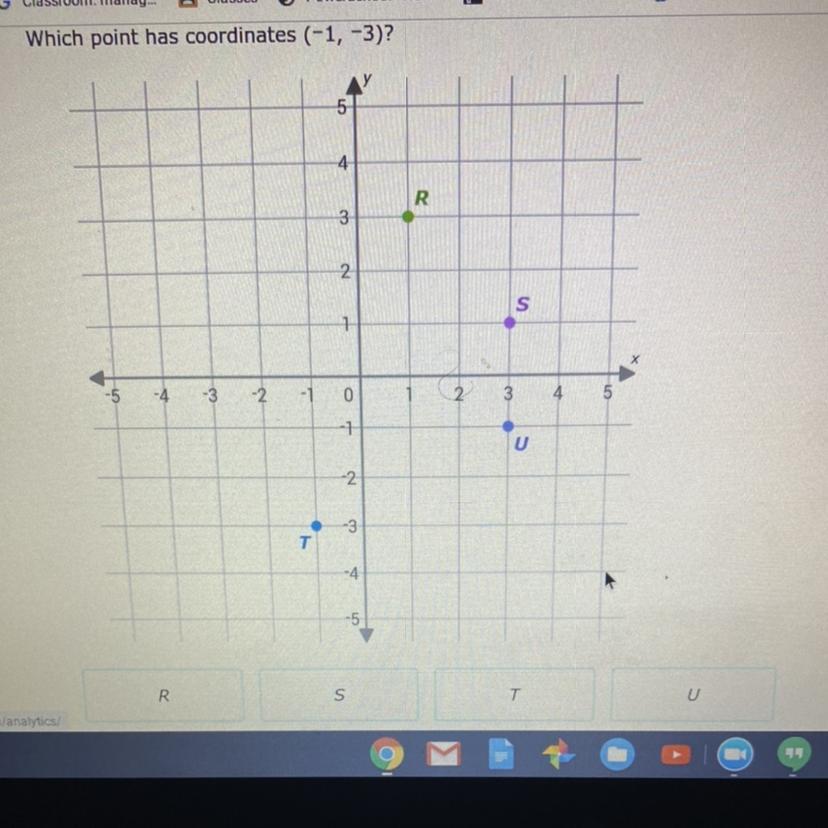Open the Files app
Viewport: 828px width, 828px height.
point(617,755)
